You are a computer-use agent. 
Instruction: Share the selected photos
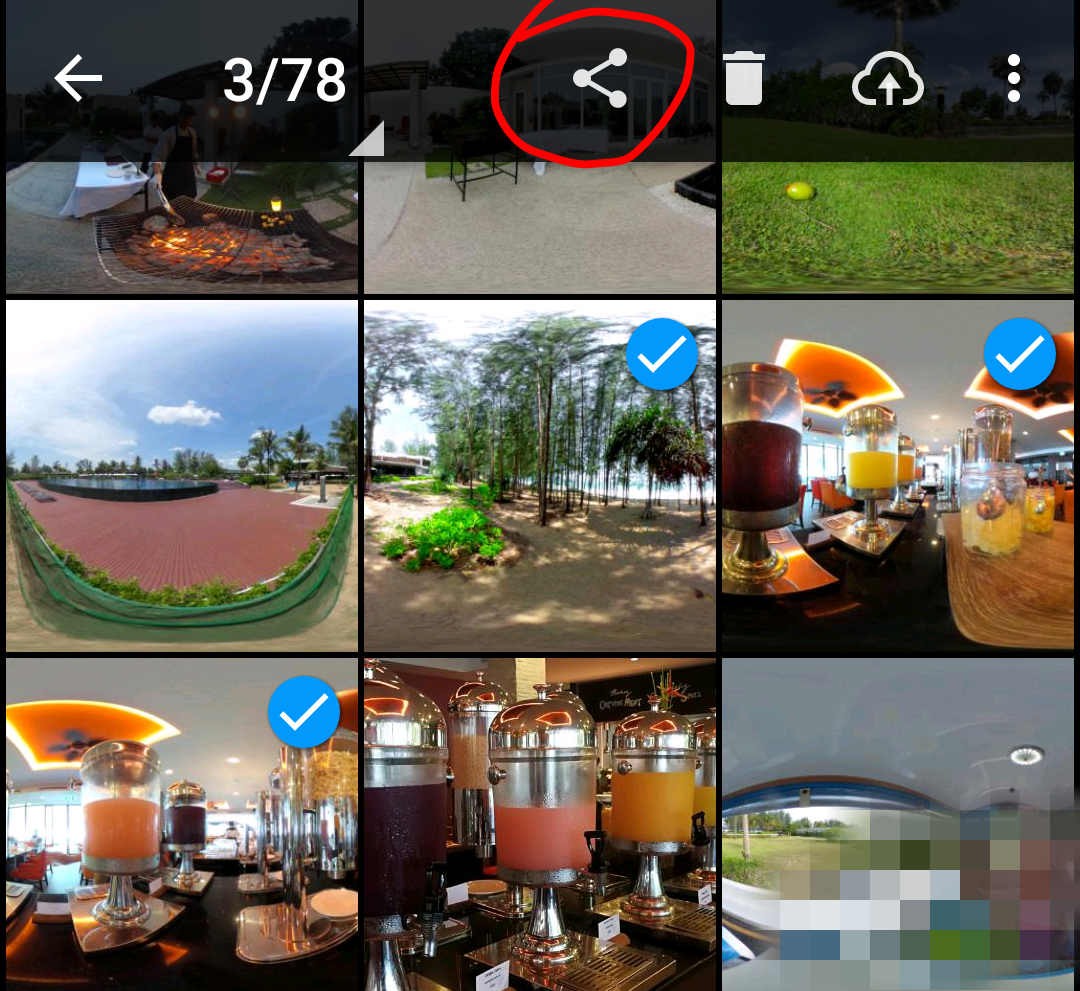600,79
